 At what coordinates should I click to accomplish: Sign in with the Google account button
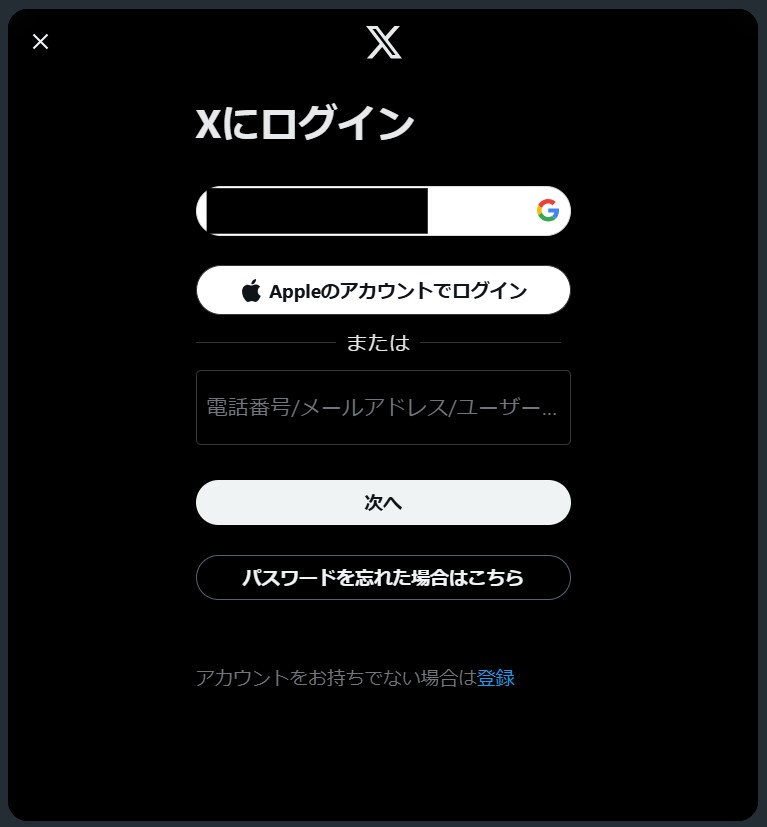(x=383, y=211)
